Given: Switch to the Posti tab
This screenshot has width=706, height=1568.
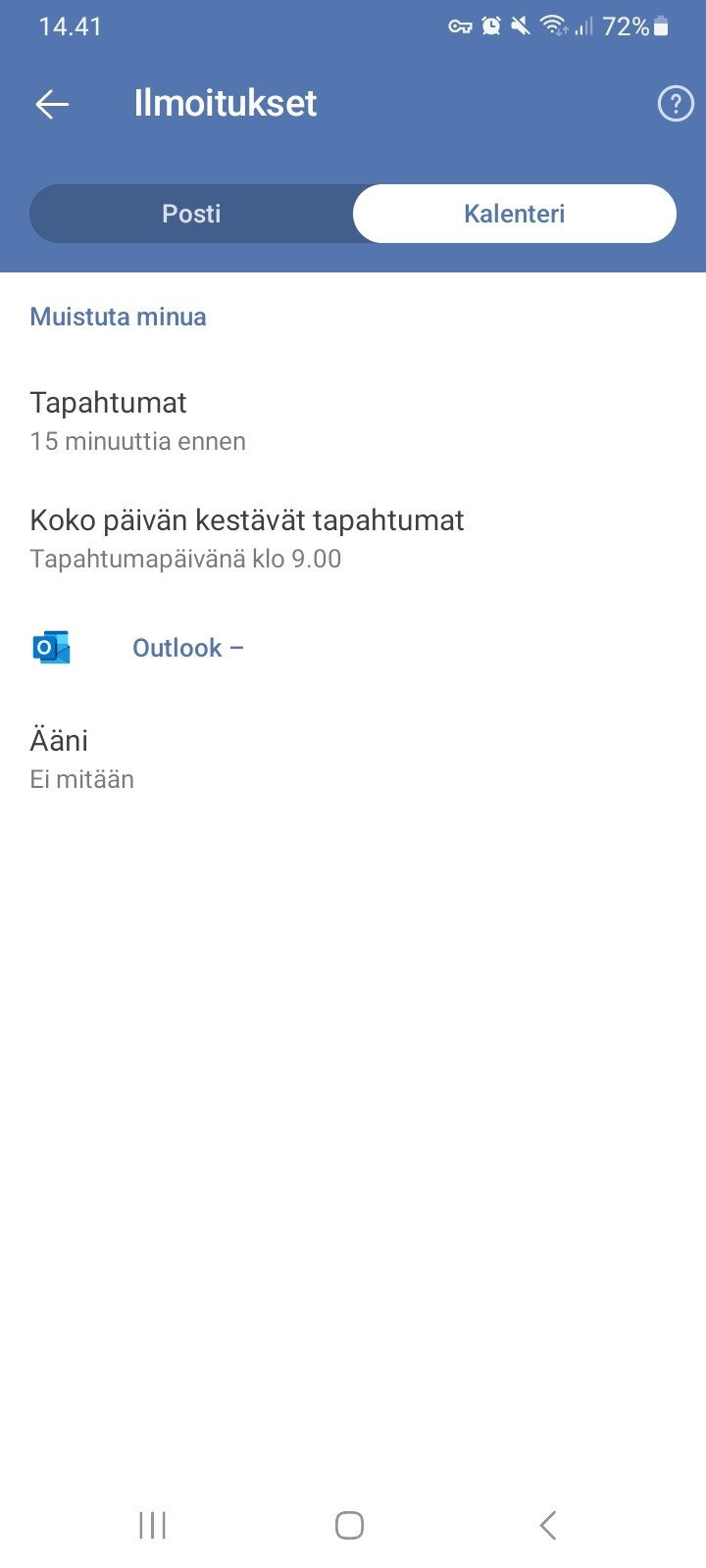Looking at the screenshot, I should pos(191,214).
